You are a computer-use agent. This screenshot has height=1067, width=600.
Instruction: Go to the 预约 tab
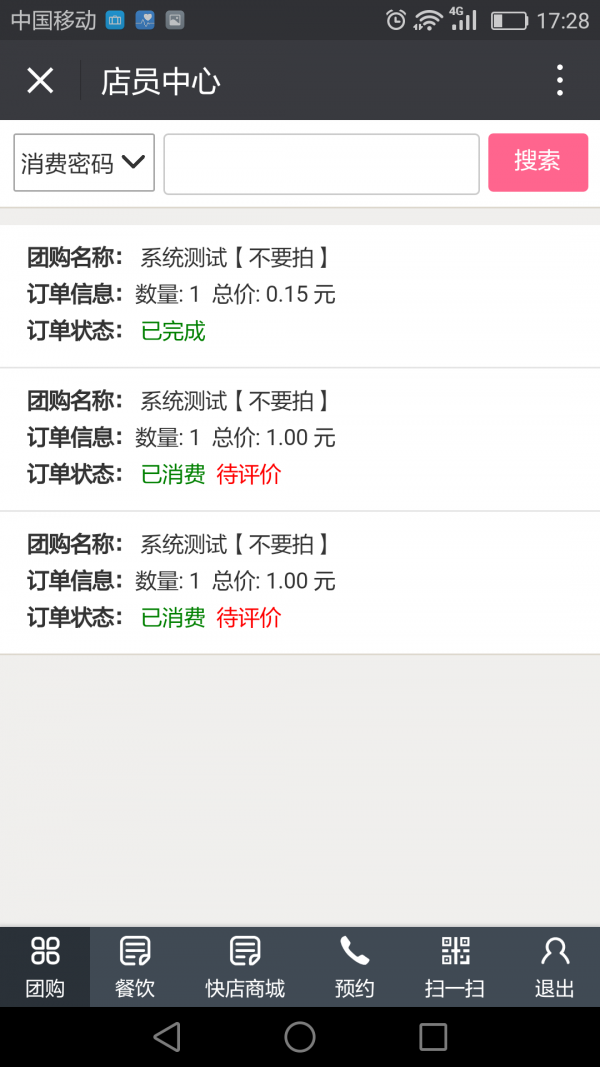354,967
